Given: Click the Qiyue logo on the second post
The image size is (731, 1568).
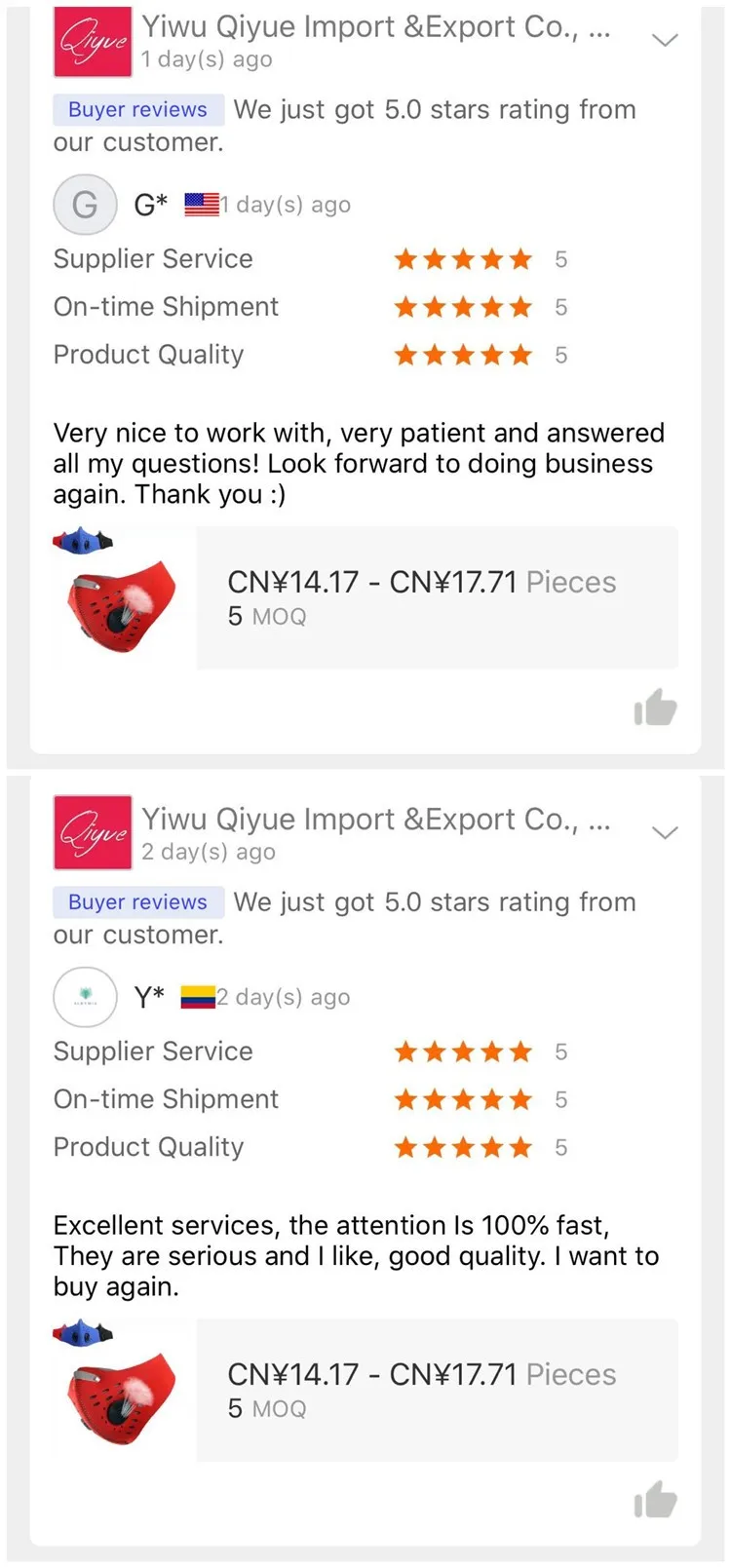Looking at the screenshot, I should coord(93,833).
